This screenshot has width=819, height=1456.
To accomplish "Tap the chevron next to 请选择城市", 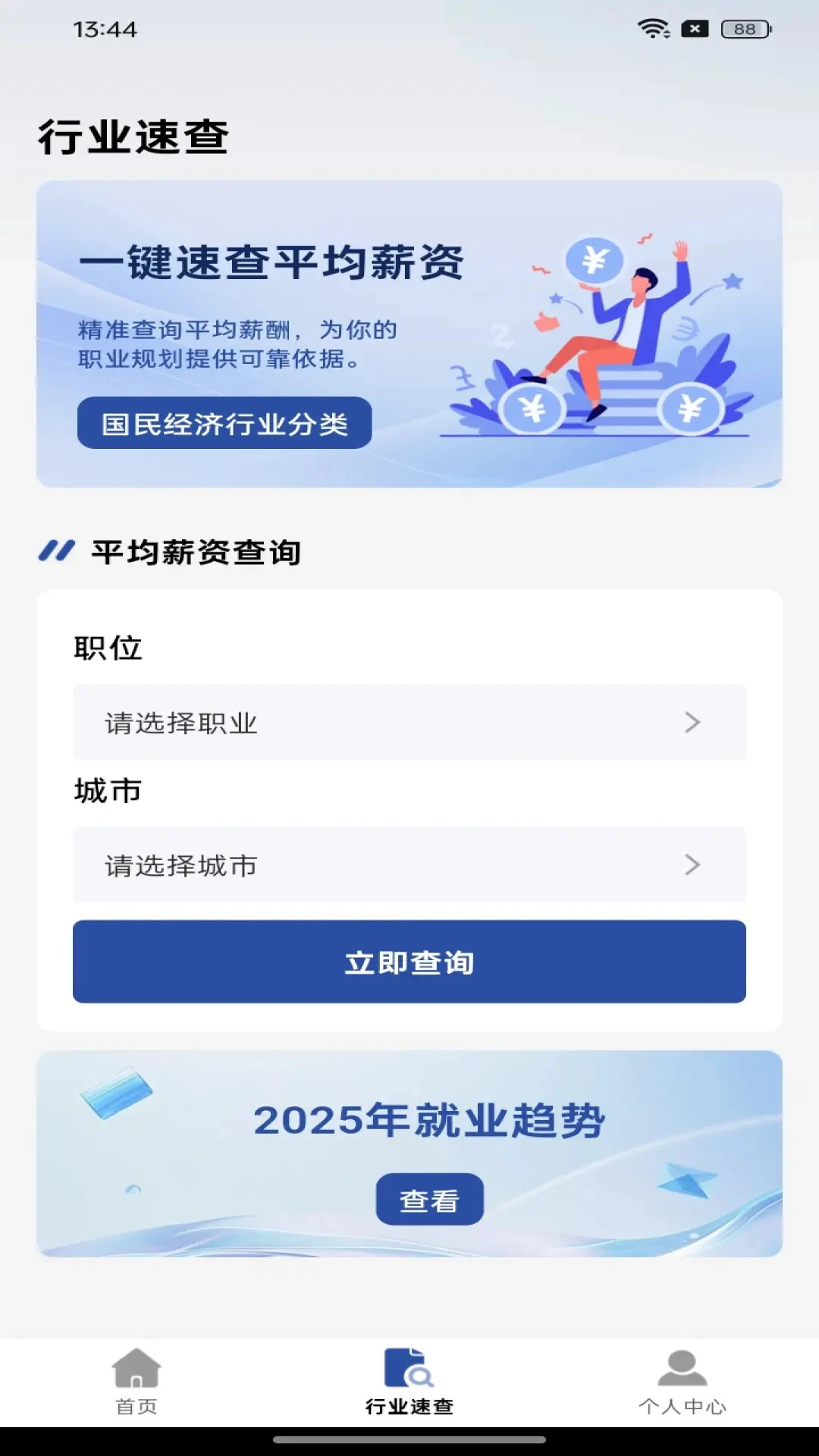I will click(x=691, y=864).
